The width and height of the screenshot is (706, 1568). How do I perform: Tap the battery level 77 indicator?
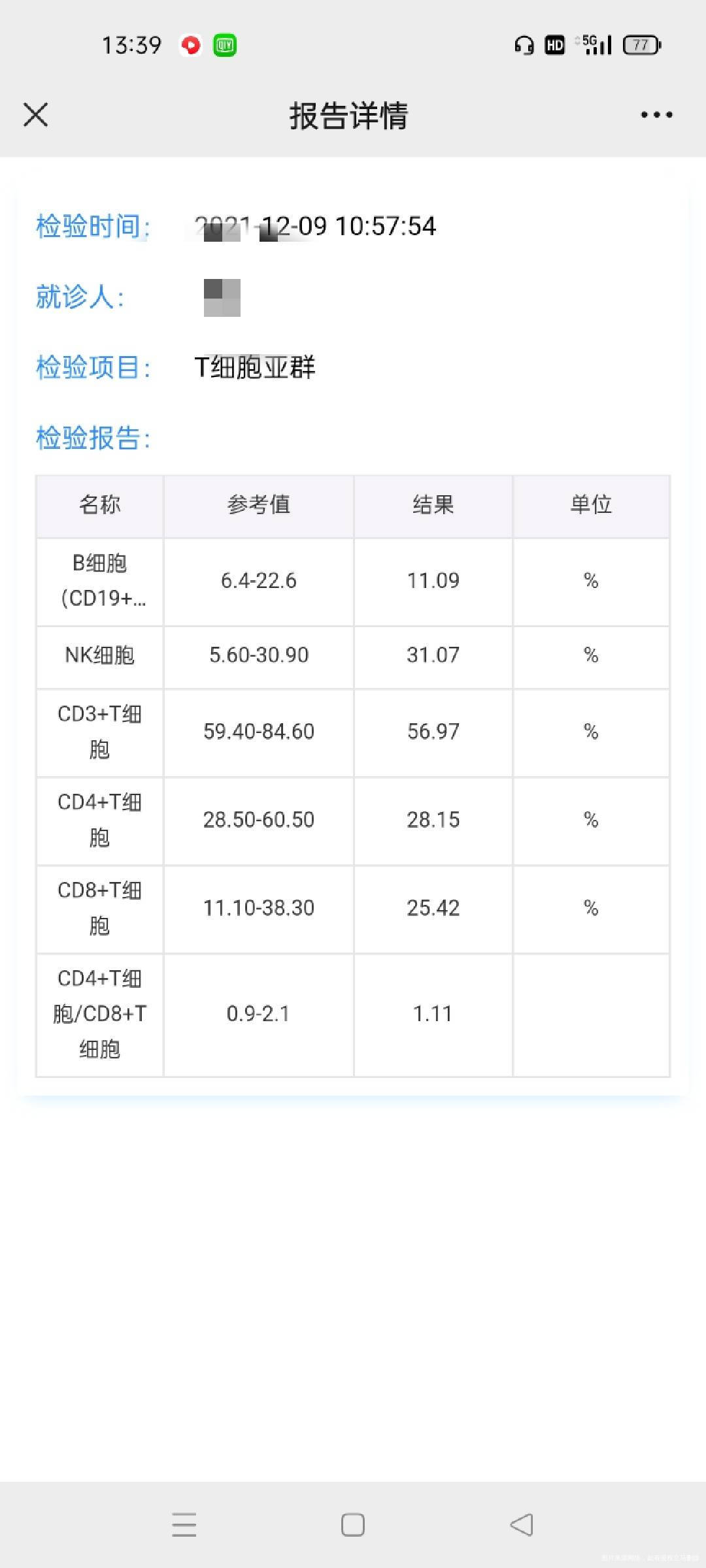click(x=640, y=44)
